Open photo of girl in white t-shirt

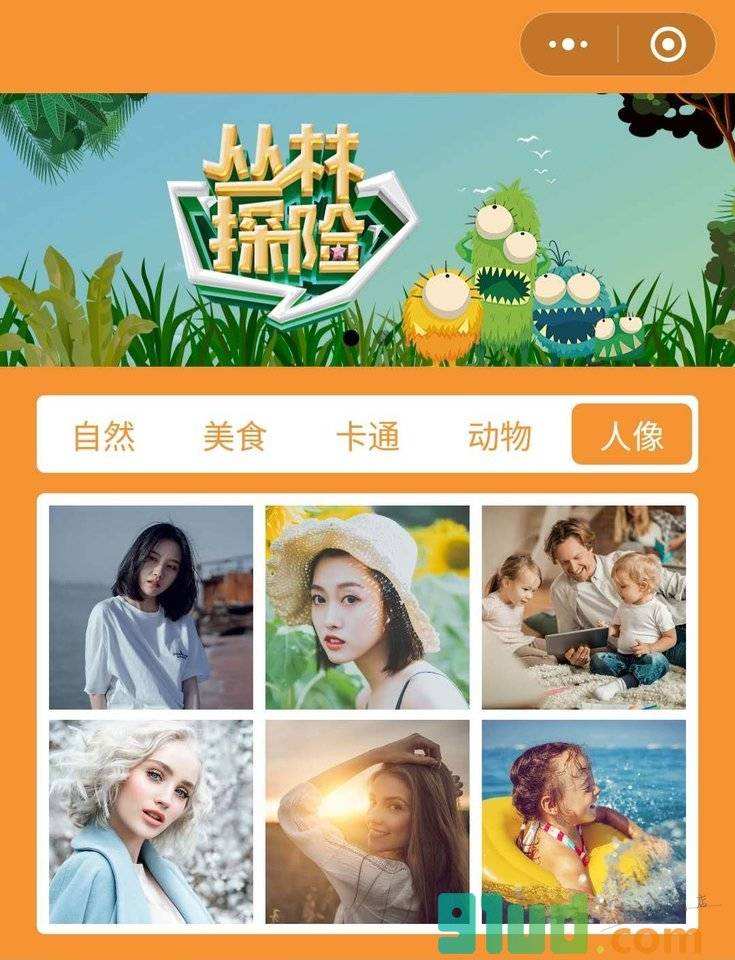(151, 607)
